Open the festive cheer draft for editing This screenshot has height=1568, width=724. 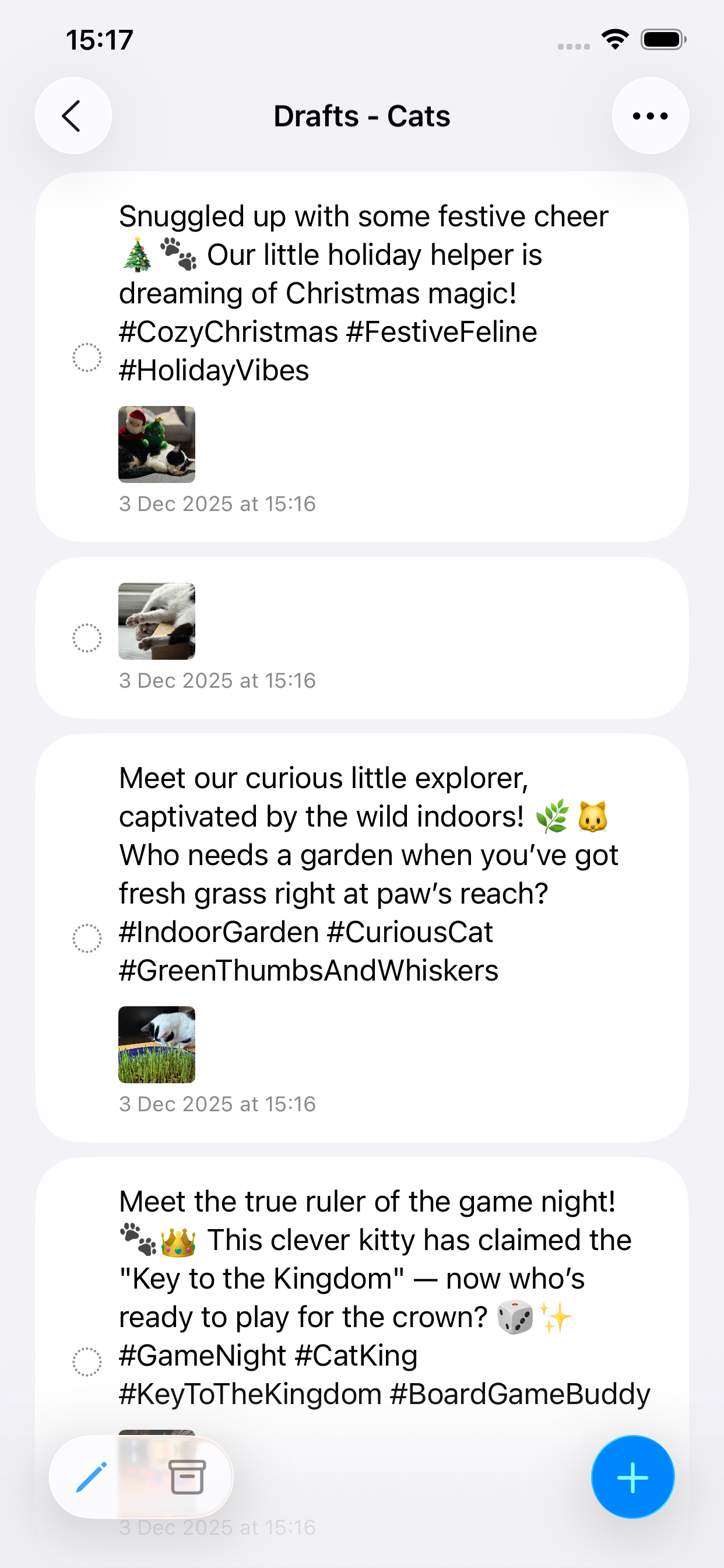click(362, 292)
